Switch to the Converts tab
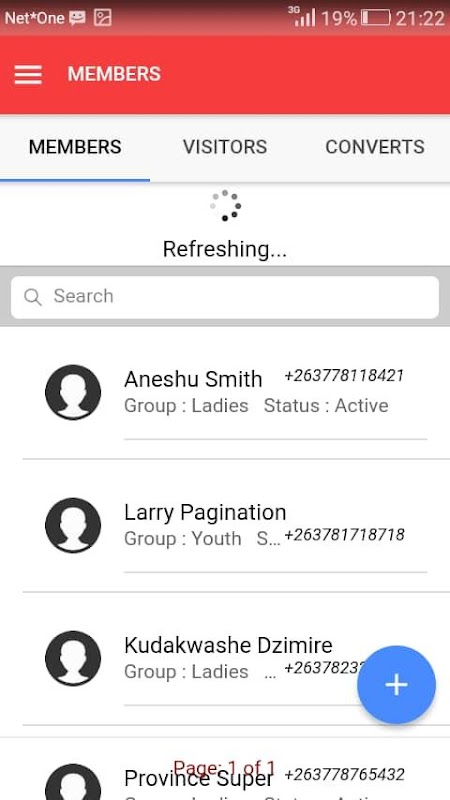450x800 pixels. coord(375,147)
